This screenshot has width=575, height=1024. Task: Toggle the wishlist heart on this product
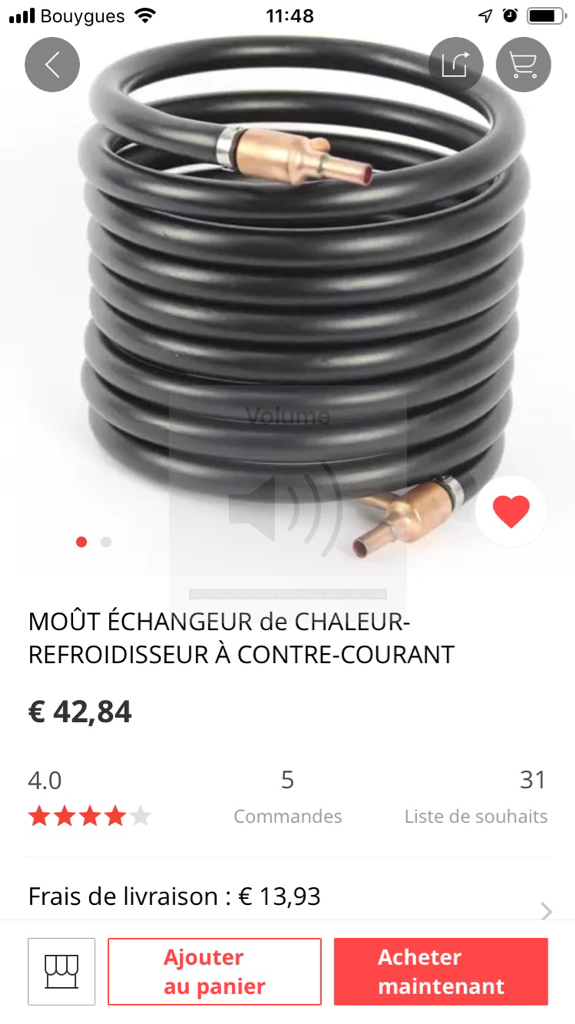click(511, 511)
